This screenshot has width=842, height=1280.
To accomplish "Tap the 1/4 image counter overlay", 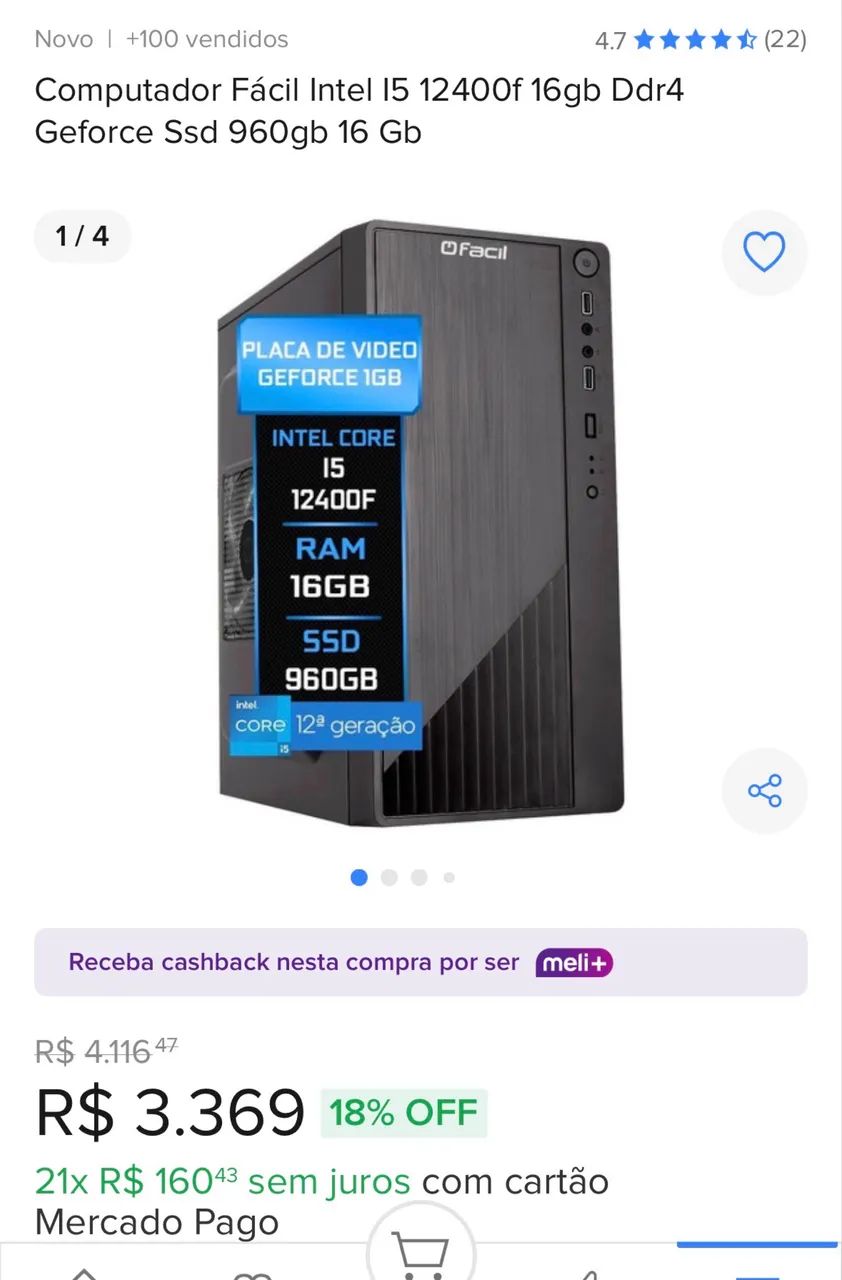I will point(82,236).
